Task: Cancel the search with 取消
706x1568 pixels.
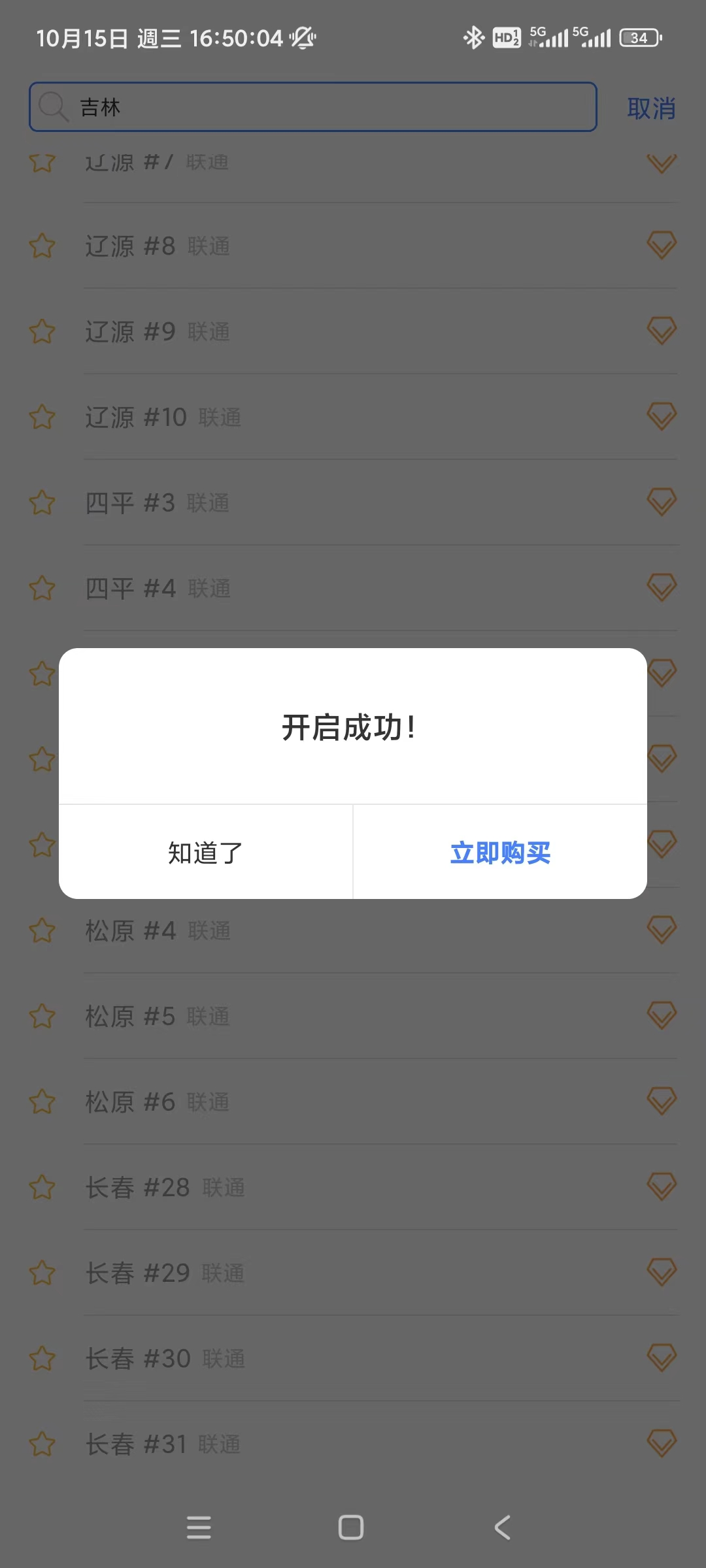Action: point(651,108)
